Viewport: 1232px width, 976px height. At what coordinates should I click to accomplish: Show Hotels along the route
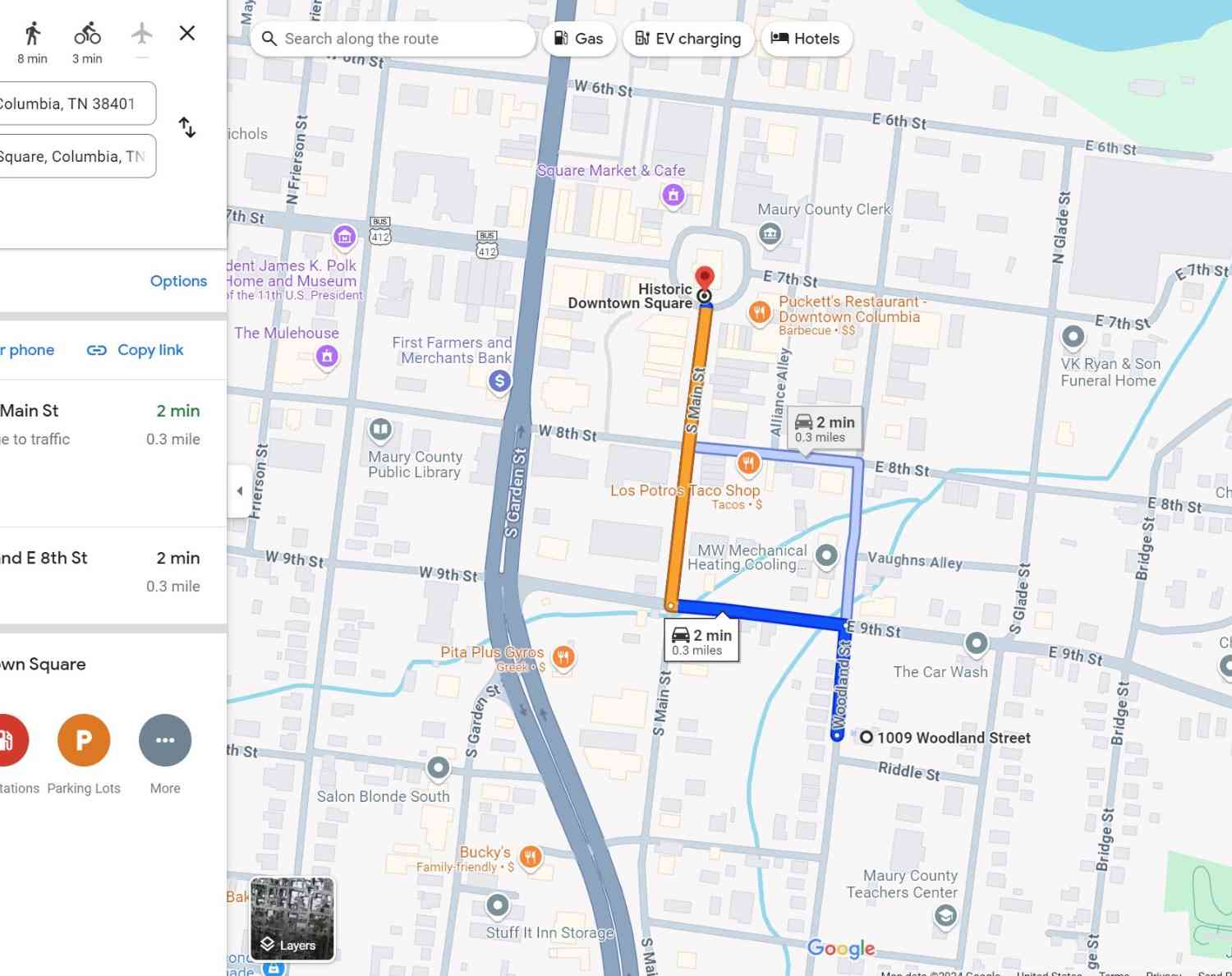click(x=806, y=39)
